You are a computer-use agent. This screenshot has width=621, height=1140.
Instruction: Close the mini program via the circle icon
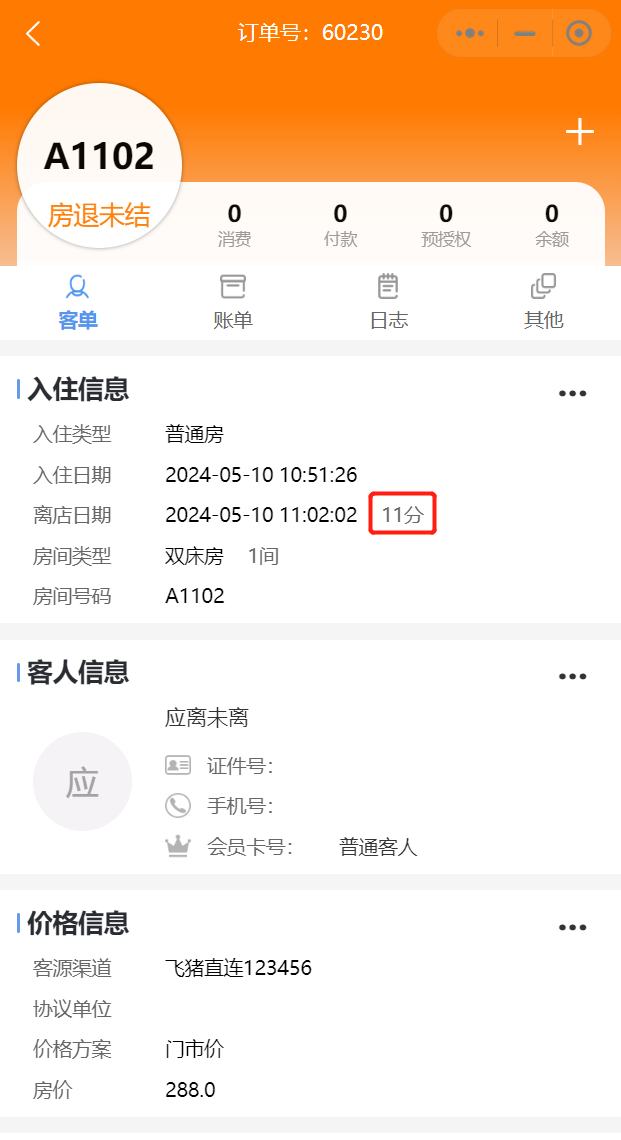coord(579,33)
